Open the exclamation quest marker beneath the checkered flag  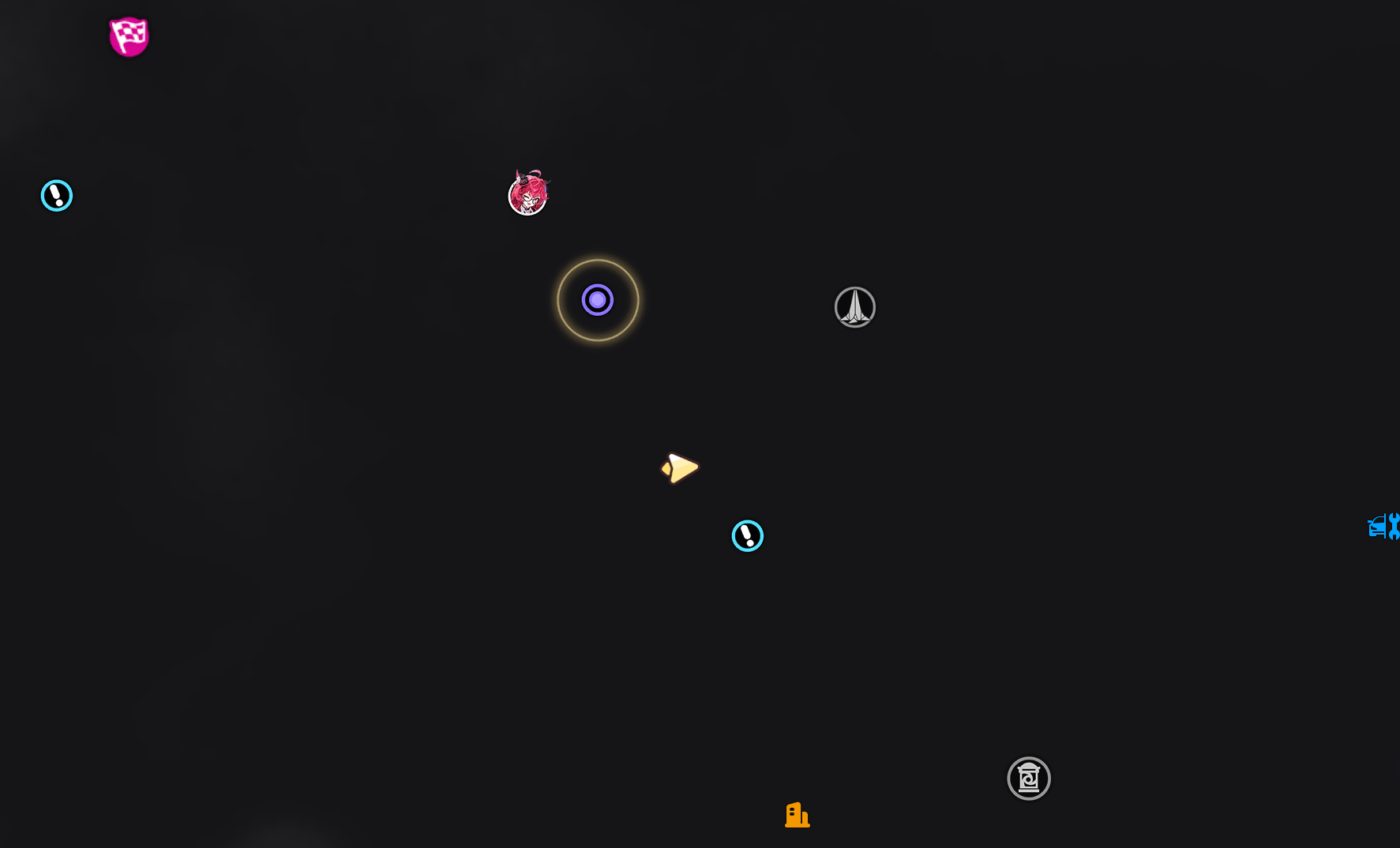[x=57, y=196]
